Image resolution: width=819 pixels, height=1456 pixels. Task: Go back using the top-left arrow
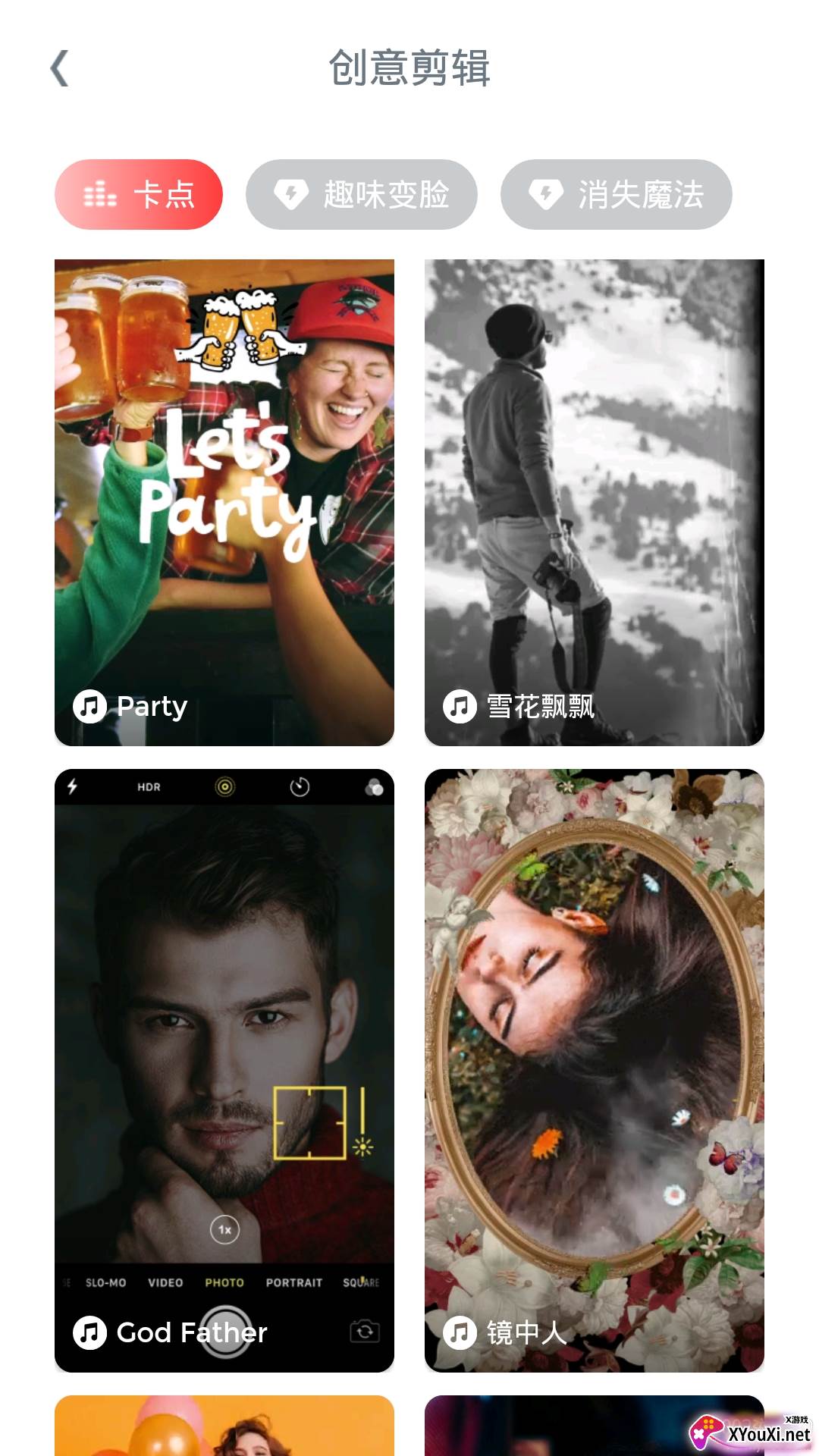tap(60, 68)
